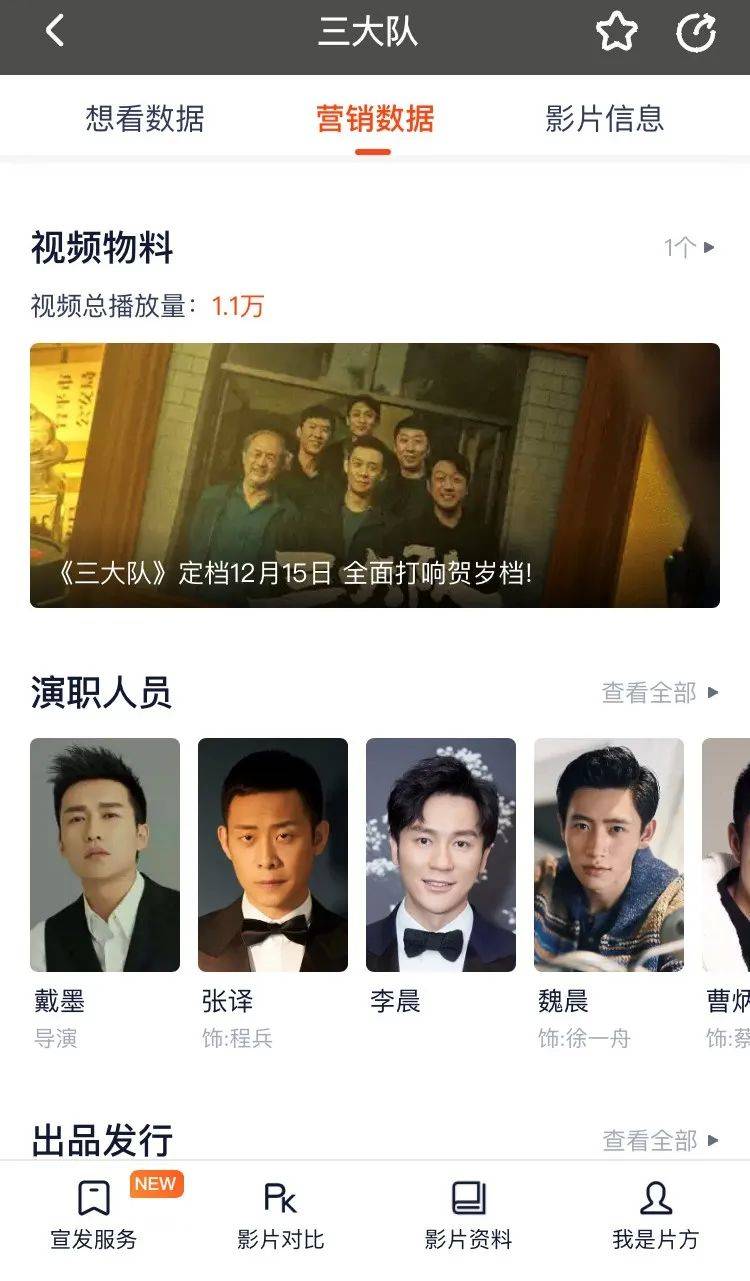This screenshot has width=750, height=1281.
Task: Switch to the 想看数据 tab
Action: pos(145,119)
